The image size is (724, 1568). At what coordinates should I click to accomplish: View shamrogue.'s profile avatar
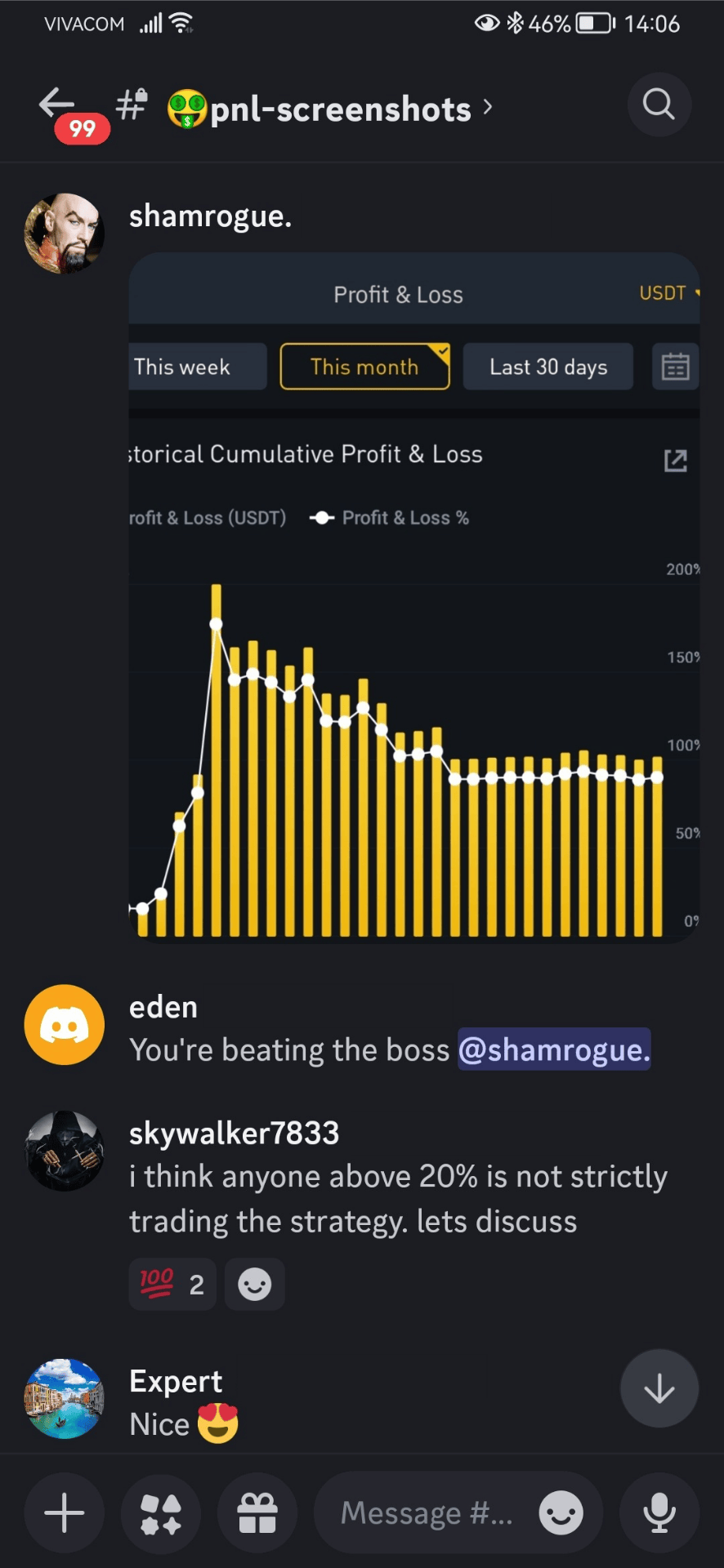click(x=65, y=234)
